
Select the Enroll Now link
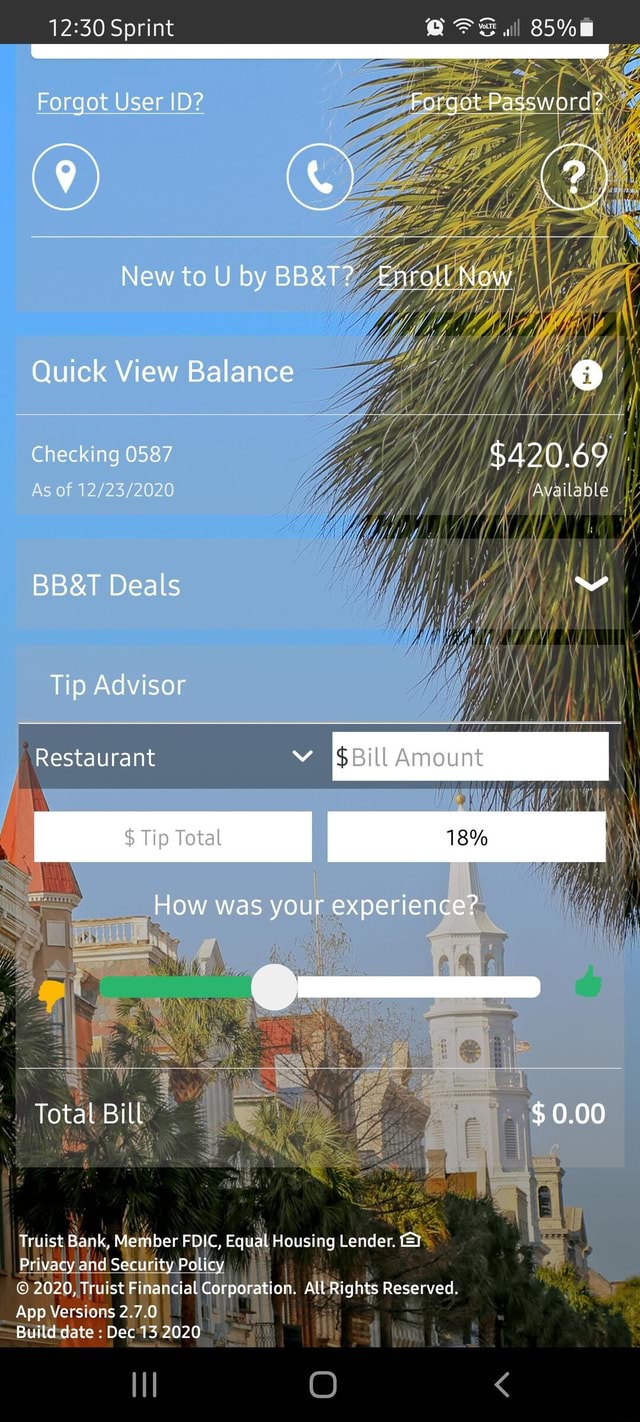[444, 276]
